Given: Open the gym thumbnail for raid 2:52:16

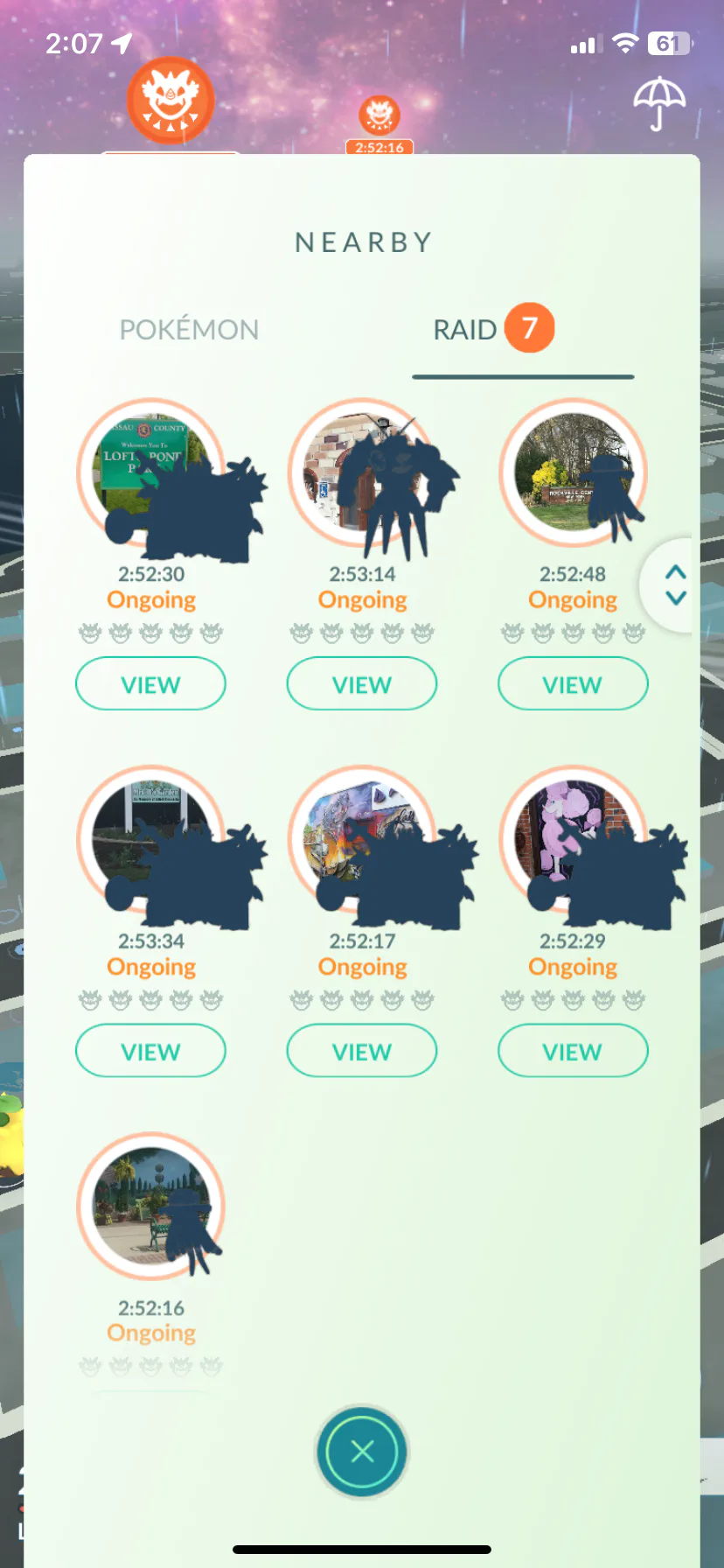Looking at the screenshot, I should pos(150,1206).
